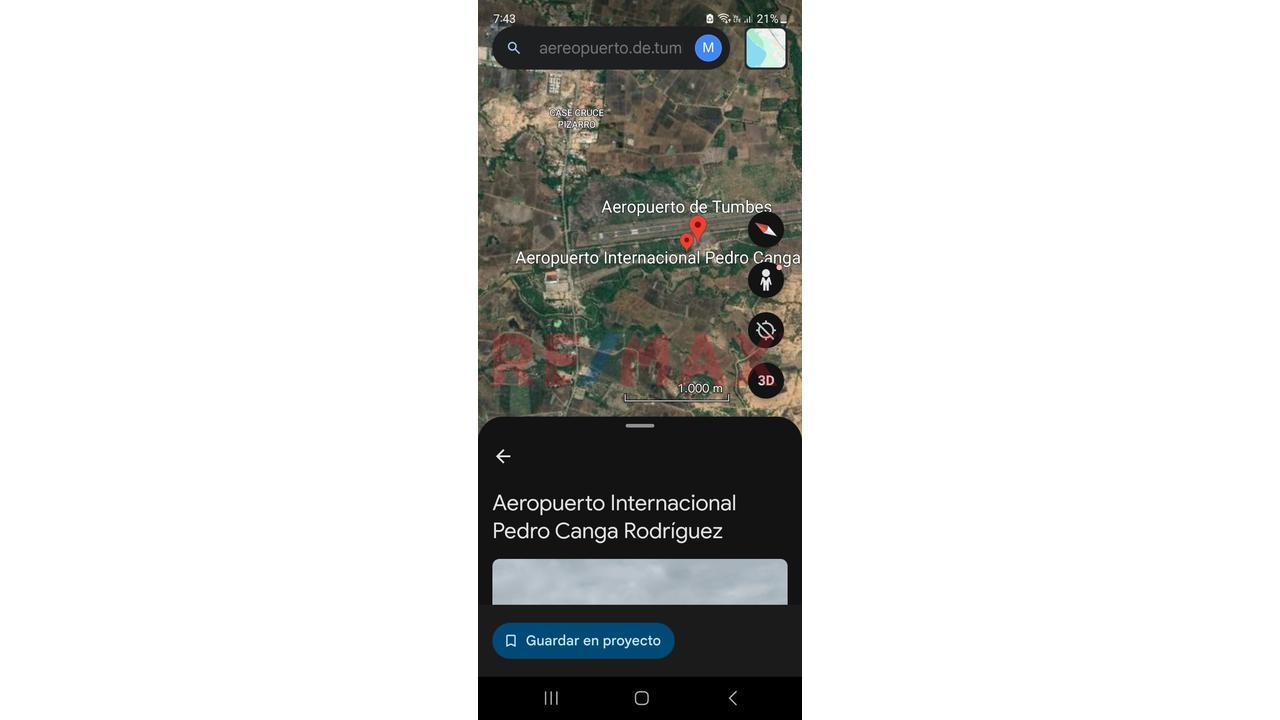This screenshot has height=720, width=1280.
Task: Activate the Street View pegman
Action: tap(766, 280)
